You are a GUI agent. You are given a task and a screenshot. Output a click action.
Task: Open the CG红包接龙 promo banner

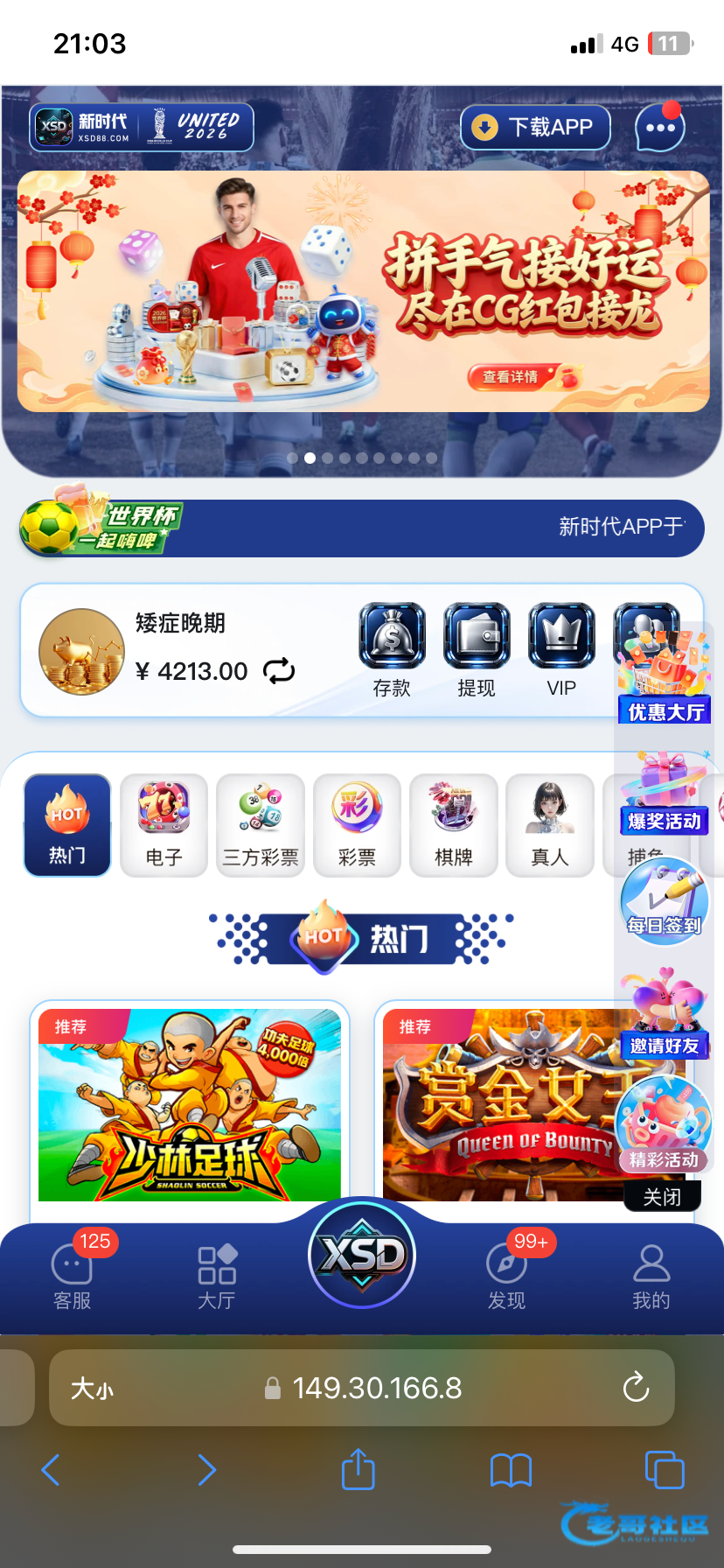(x=363, y=291)
